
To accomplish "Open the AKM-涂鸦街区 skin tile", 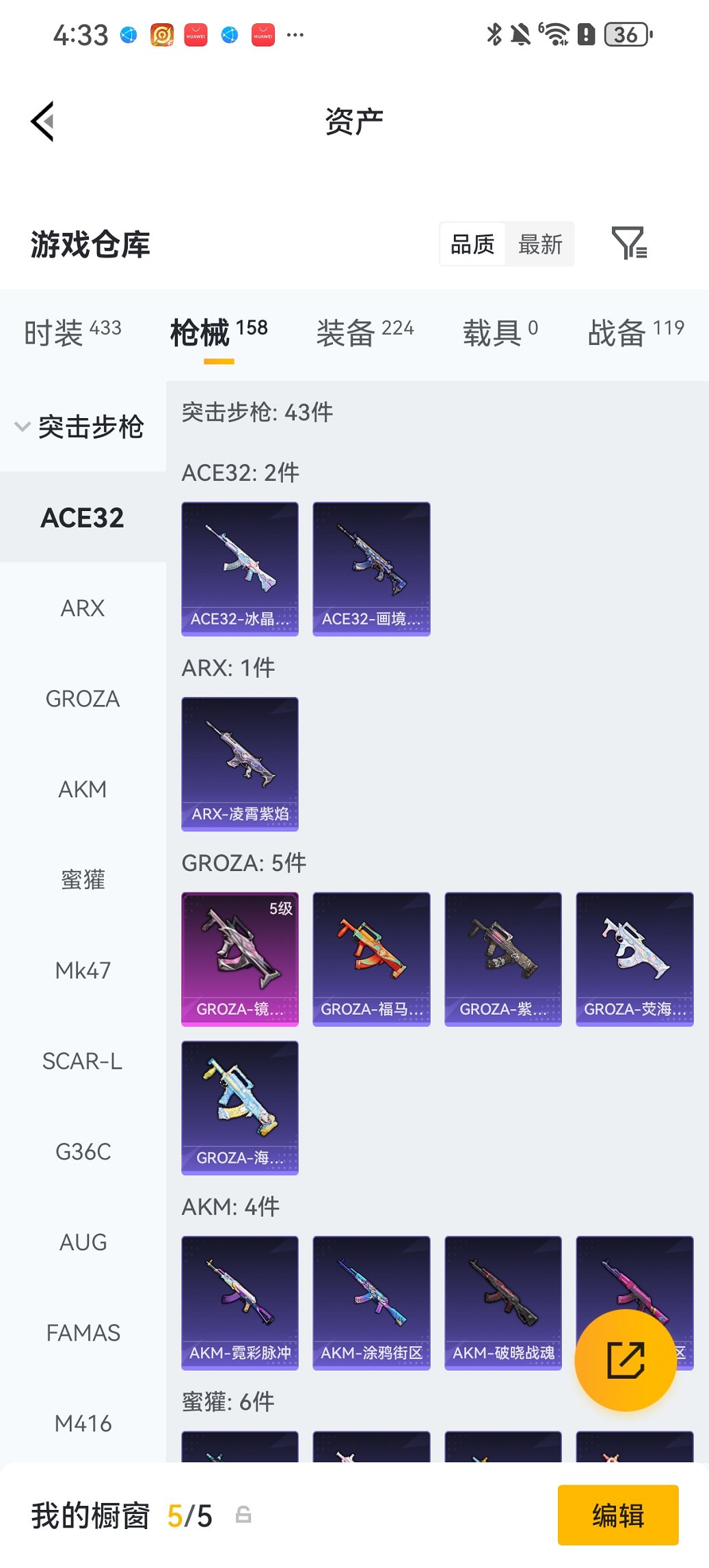I will tap(371, 1302).
